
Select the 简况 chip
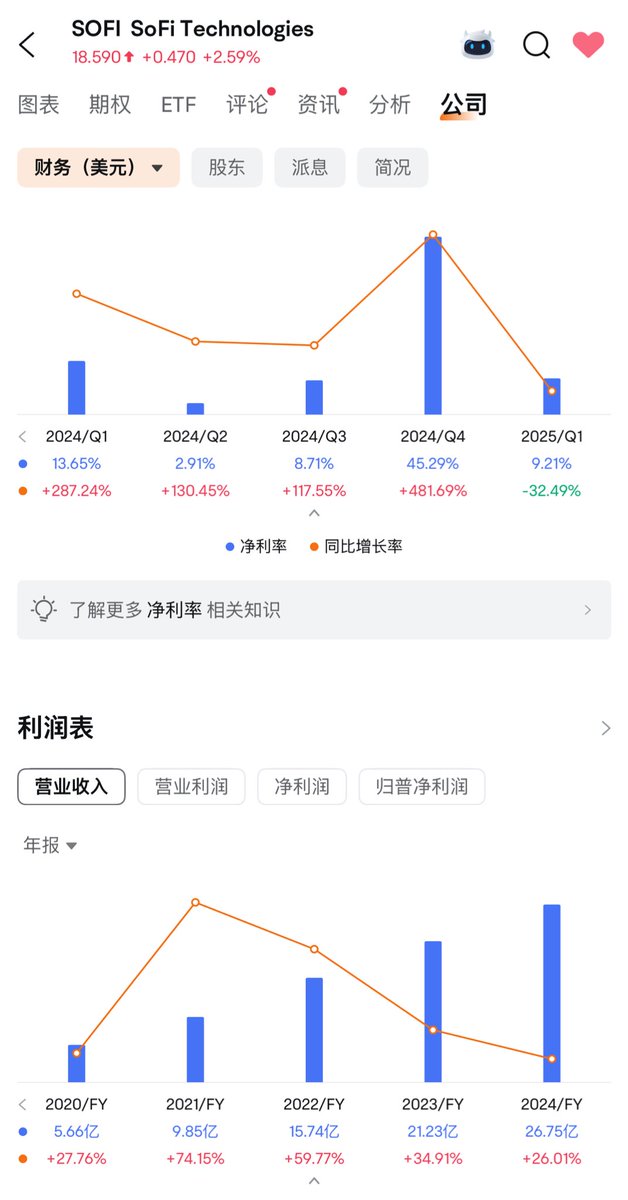[x=393, y=168]
